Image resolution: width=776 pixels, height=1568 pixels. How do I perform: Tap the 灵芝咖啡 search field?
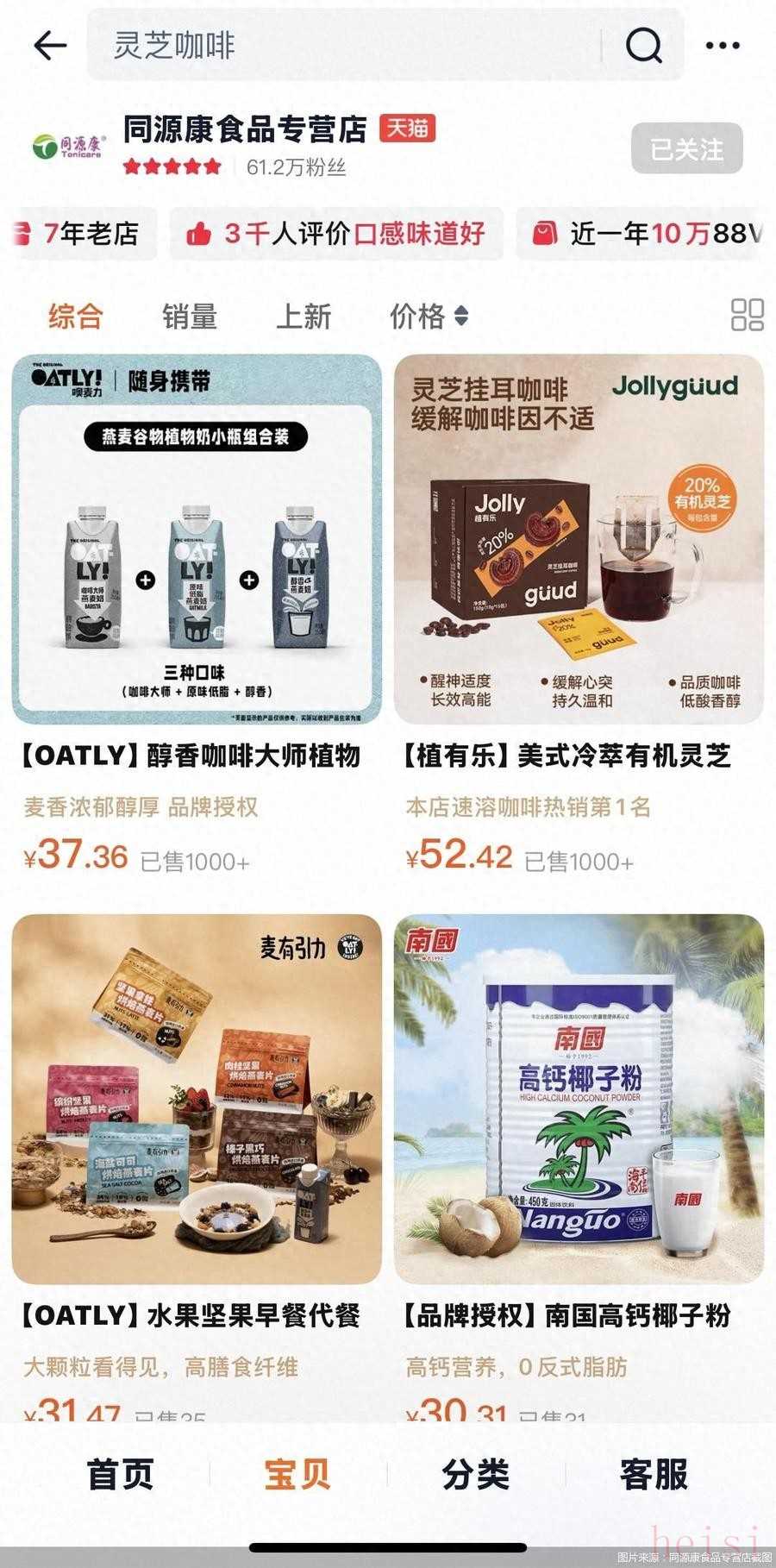click(x=345, y=45)
